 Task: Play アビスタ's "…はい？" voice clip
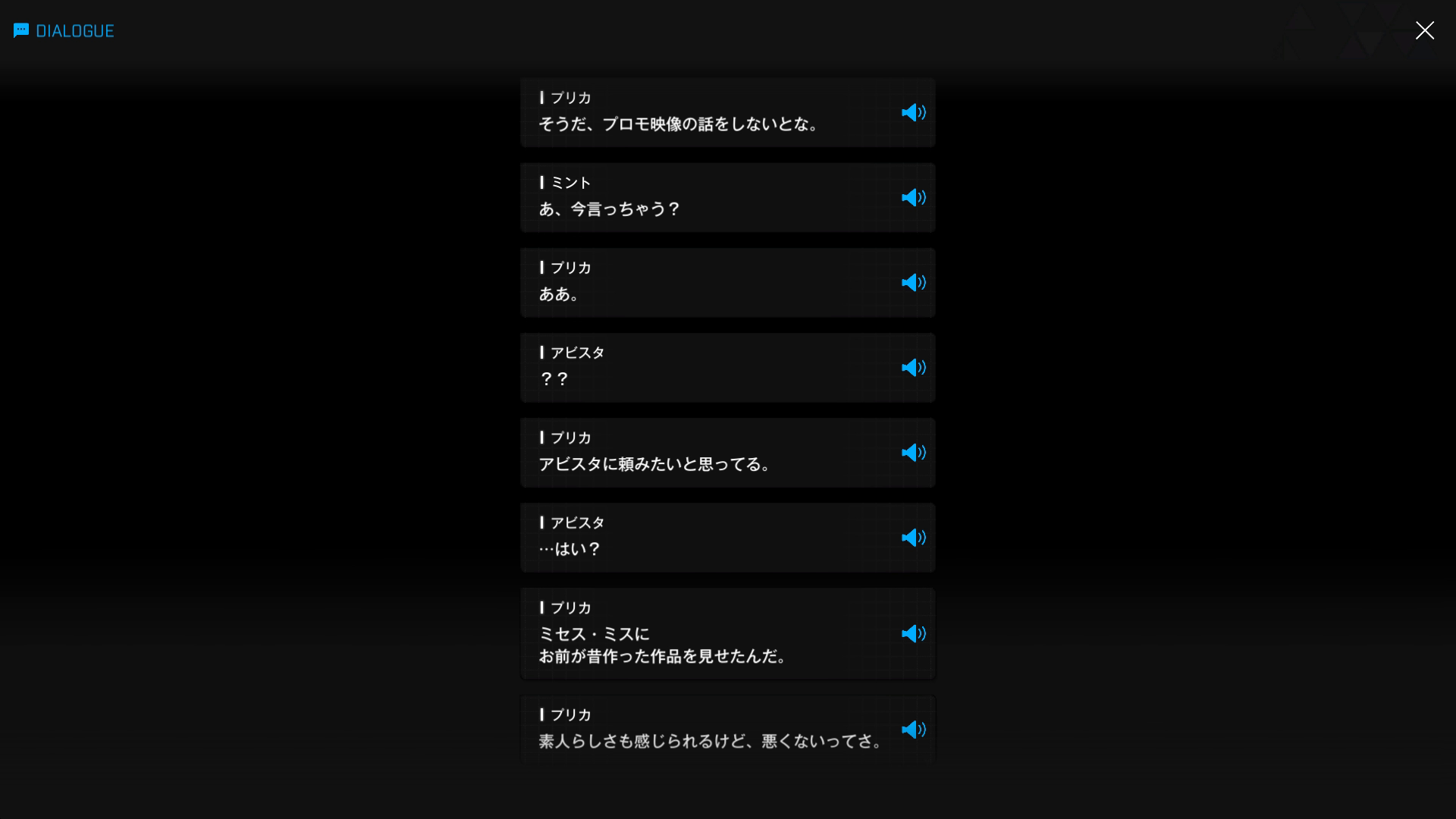(913, 537)
